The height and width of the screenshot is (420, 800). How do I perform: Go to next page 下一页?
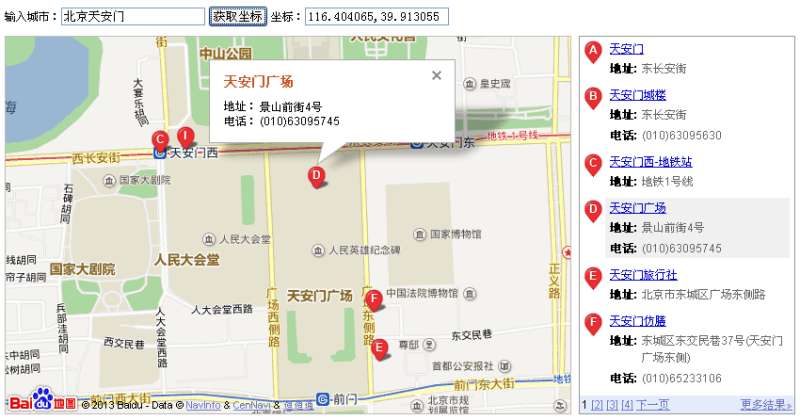pos(652,405)
